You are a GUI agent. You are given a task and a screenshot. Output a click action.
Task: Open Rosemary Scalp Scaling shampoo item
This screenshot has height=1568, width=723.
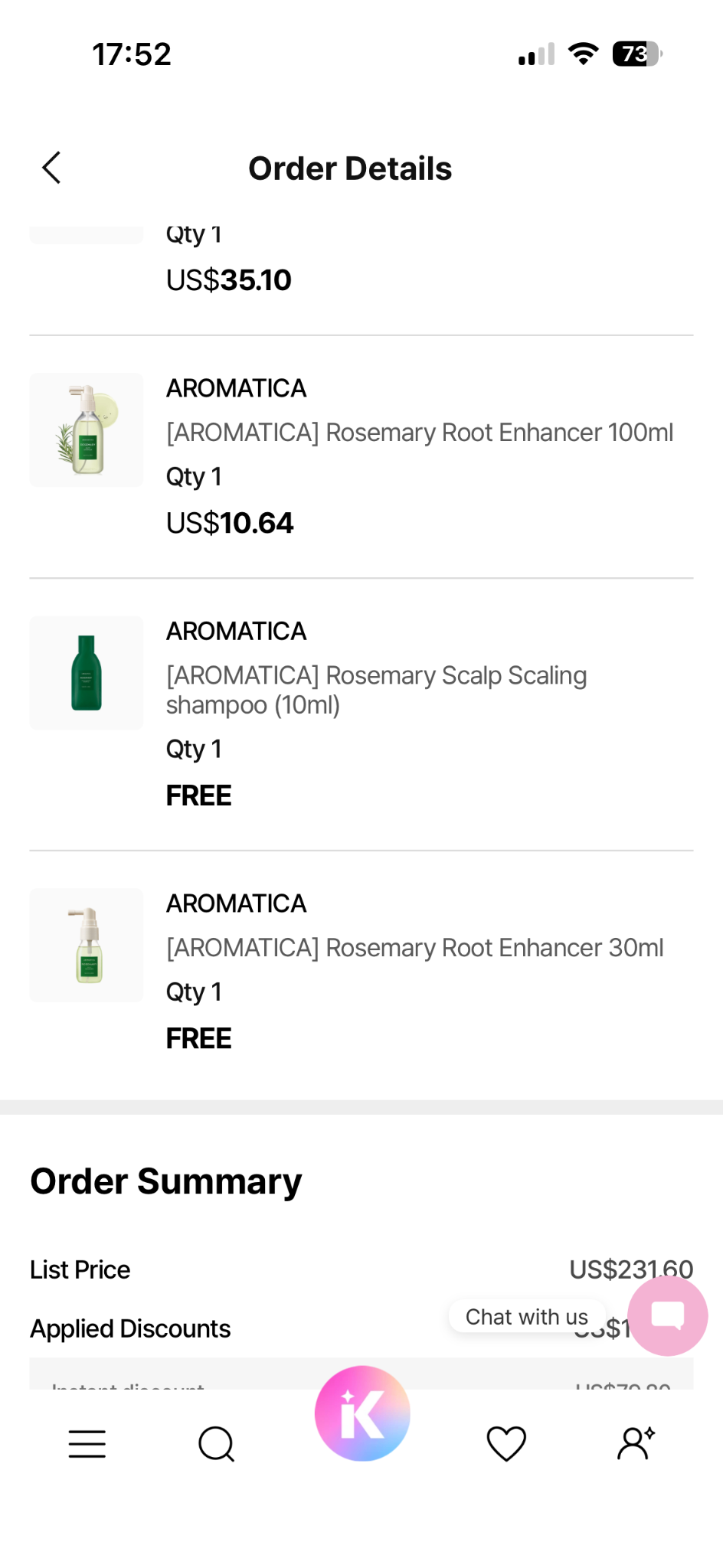pyautogui.click(x=377, y=690)
